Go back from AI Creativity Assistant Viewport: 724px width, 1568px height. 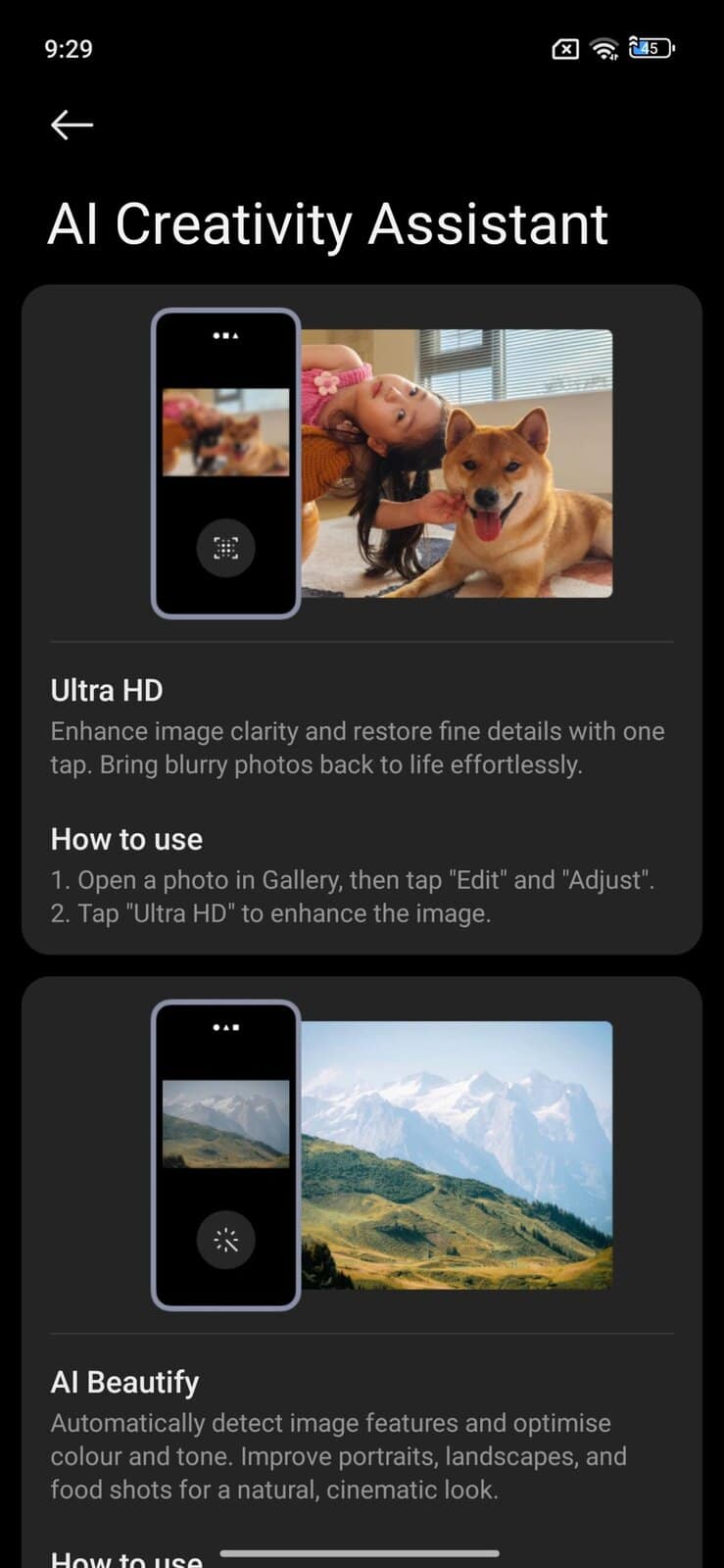click(72, 124)
